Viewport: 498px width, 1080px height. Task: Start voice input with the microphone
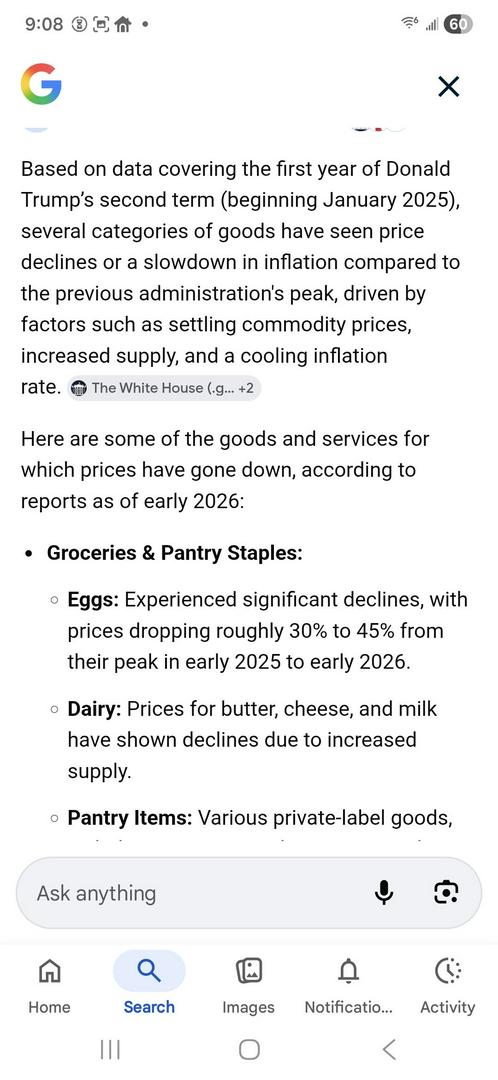[384, 893]
